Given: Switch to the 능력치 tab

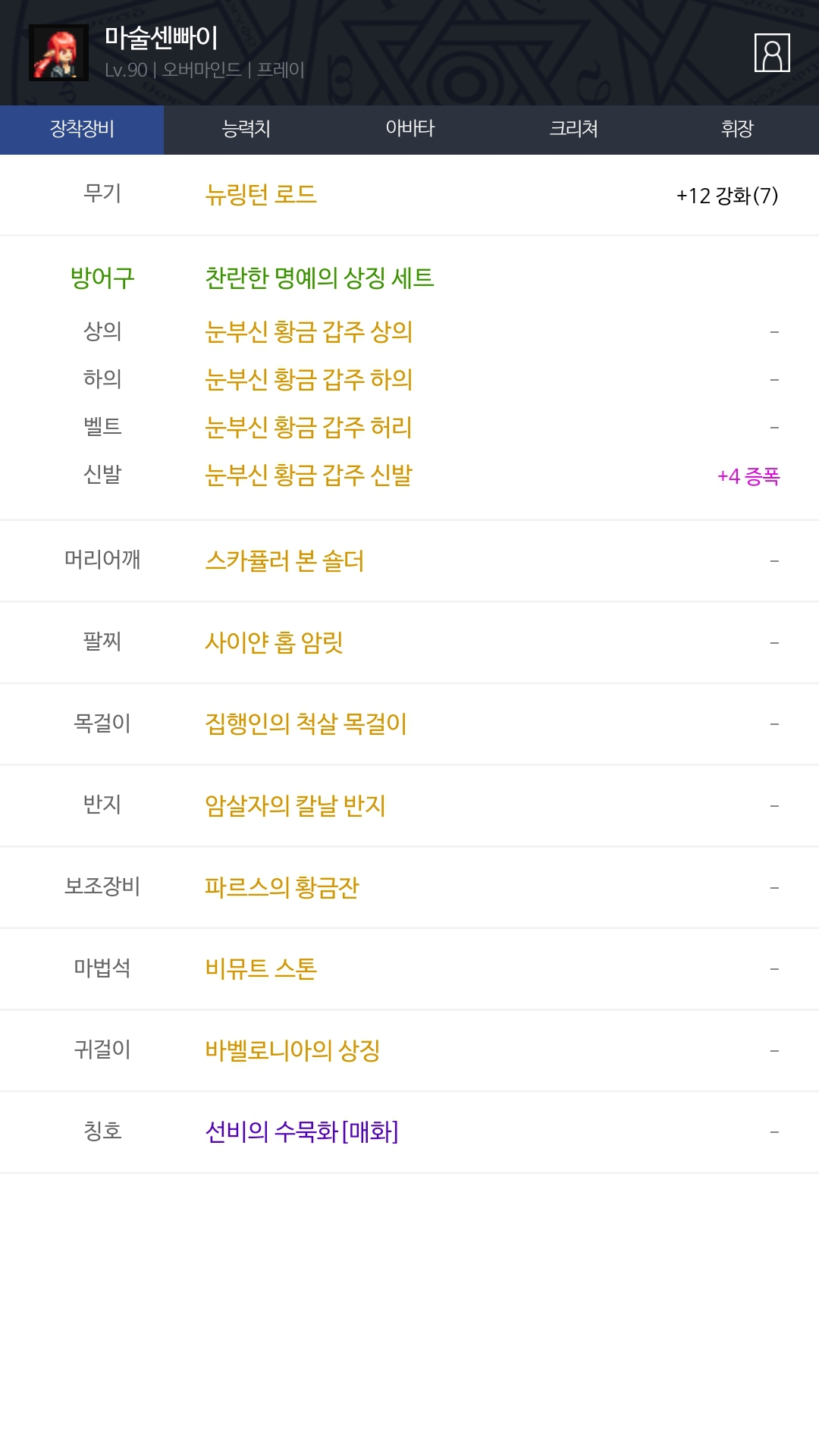Looking at the screenshot, I should point(246,129).
